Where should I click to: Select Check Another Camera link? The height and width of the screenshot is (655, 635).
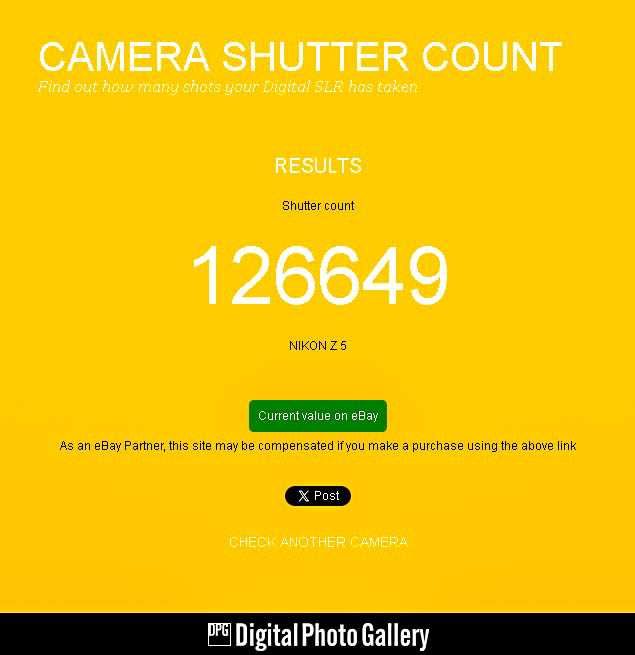(318, 542)
